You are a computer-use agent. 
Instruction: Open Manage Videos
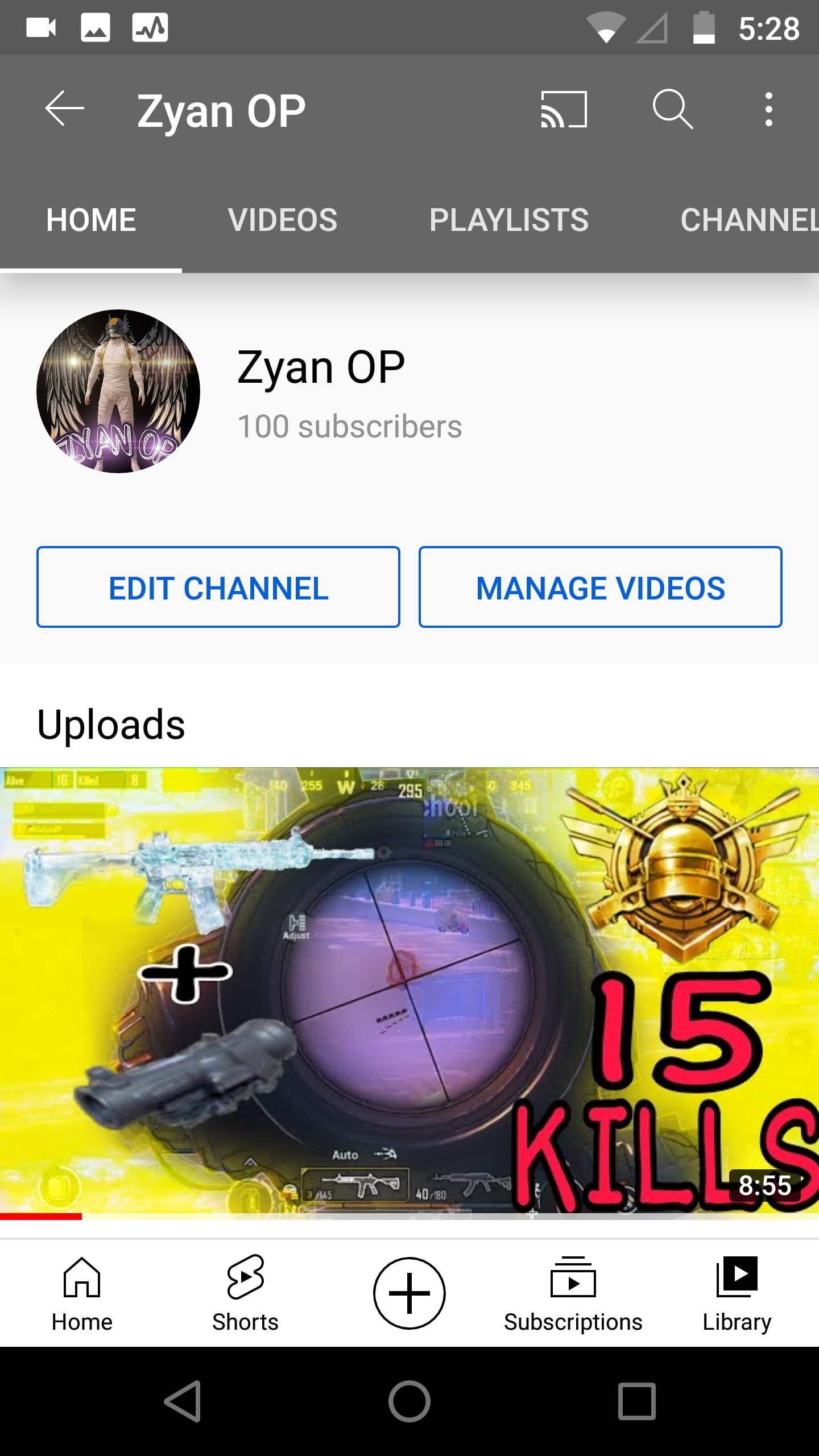coord(601,588)
